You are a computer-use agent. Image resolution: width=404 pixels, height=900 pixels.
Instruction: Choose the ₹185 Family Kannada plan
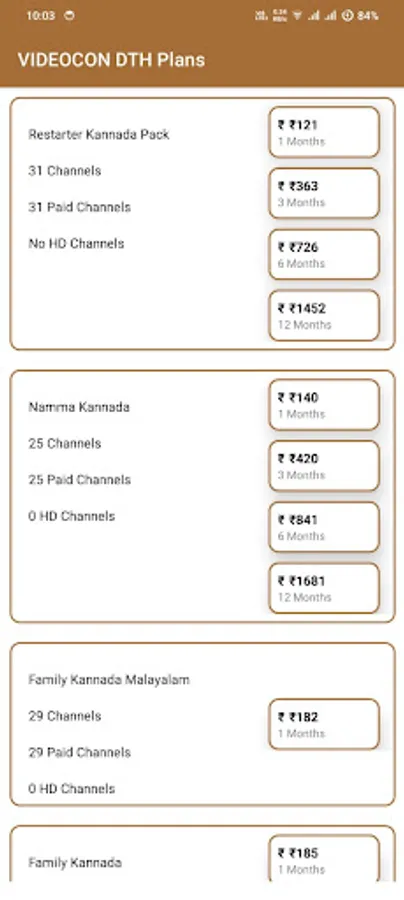324,859
